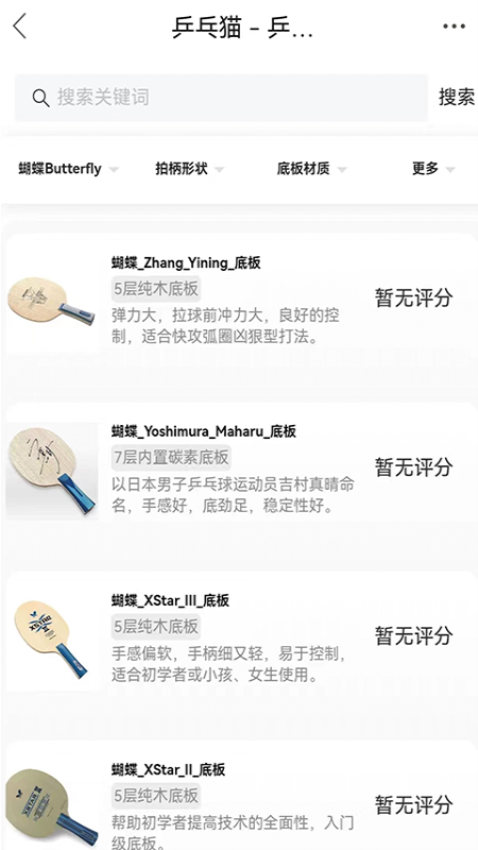Open the 拍柄形状 dropdown
Screen dimensions: 478x850
point(189,169)
